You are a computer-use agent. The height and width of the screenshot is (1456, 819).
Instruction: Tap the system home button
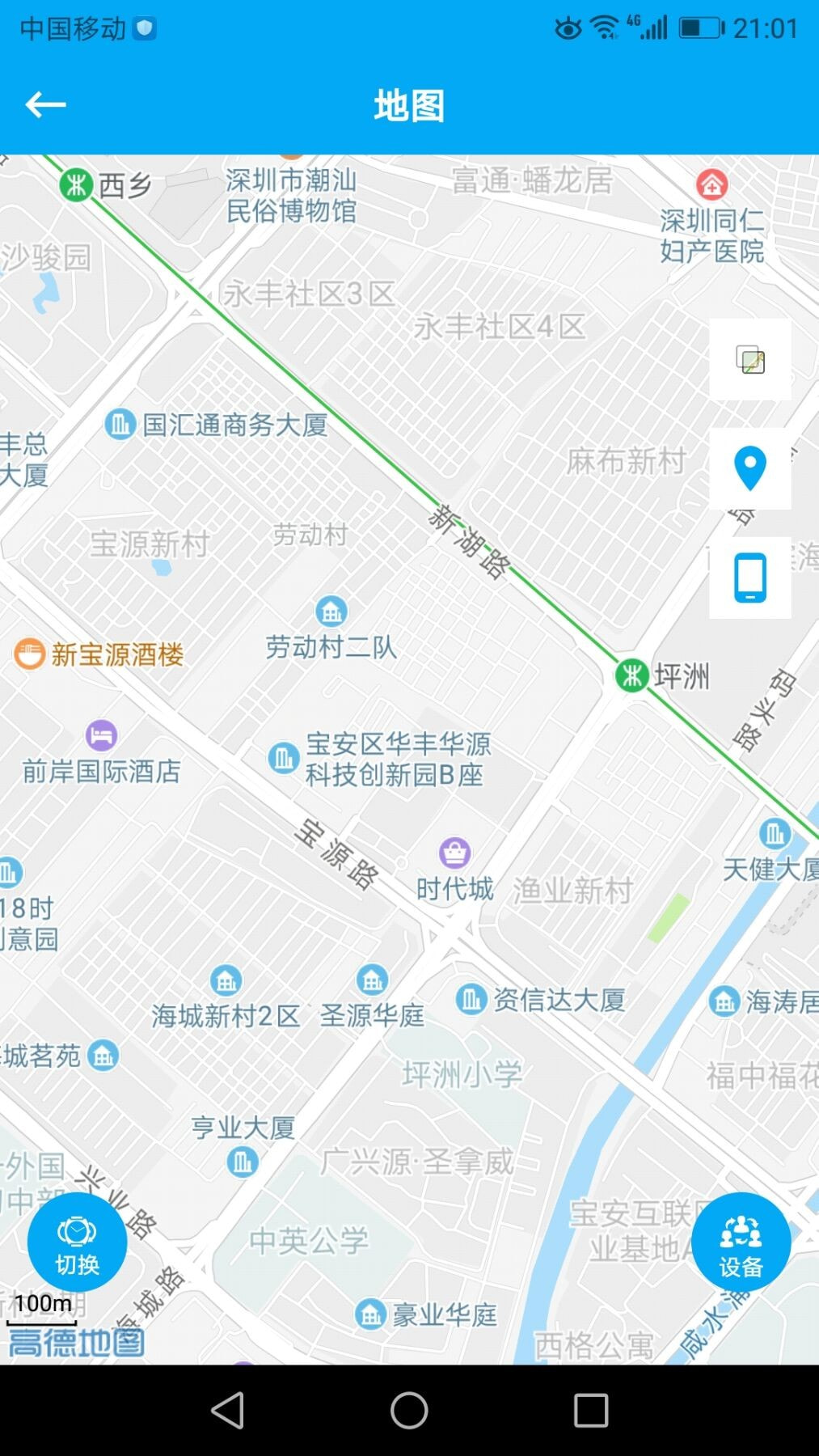click(x=409, y=1411)
